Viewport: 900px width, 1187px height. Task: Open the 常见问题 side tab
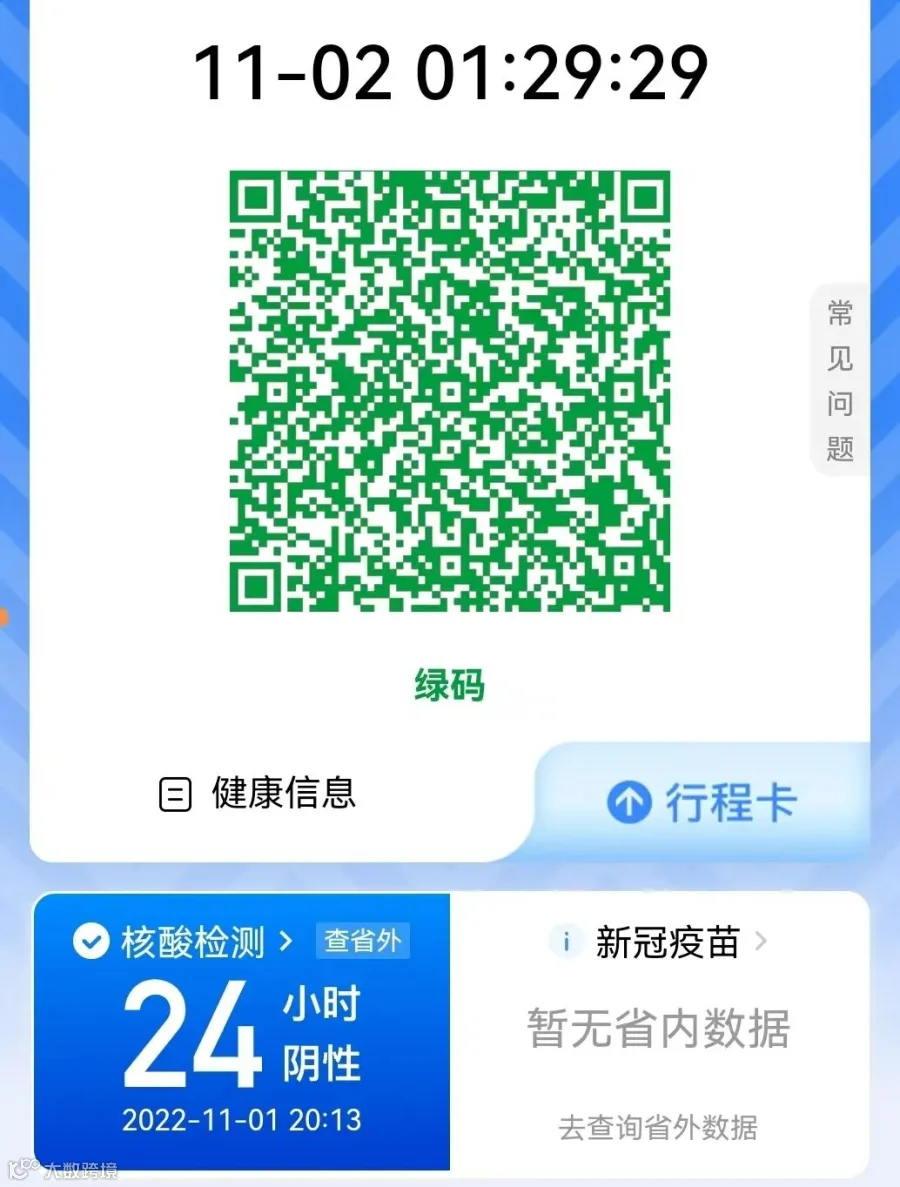(839, 381)
